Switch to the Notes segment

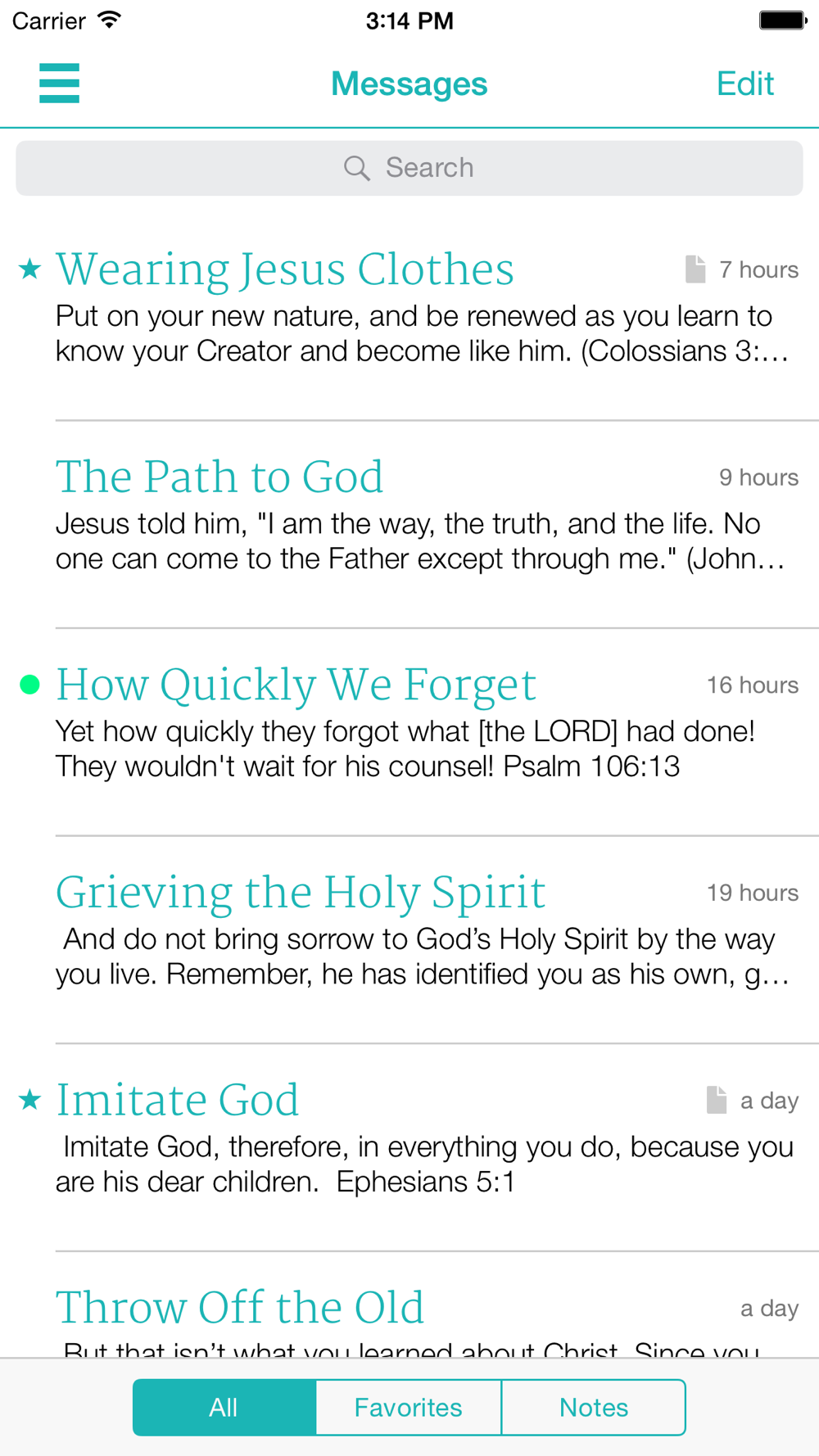(594, 1408)
